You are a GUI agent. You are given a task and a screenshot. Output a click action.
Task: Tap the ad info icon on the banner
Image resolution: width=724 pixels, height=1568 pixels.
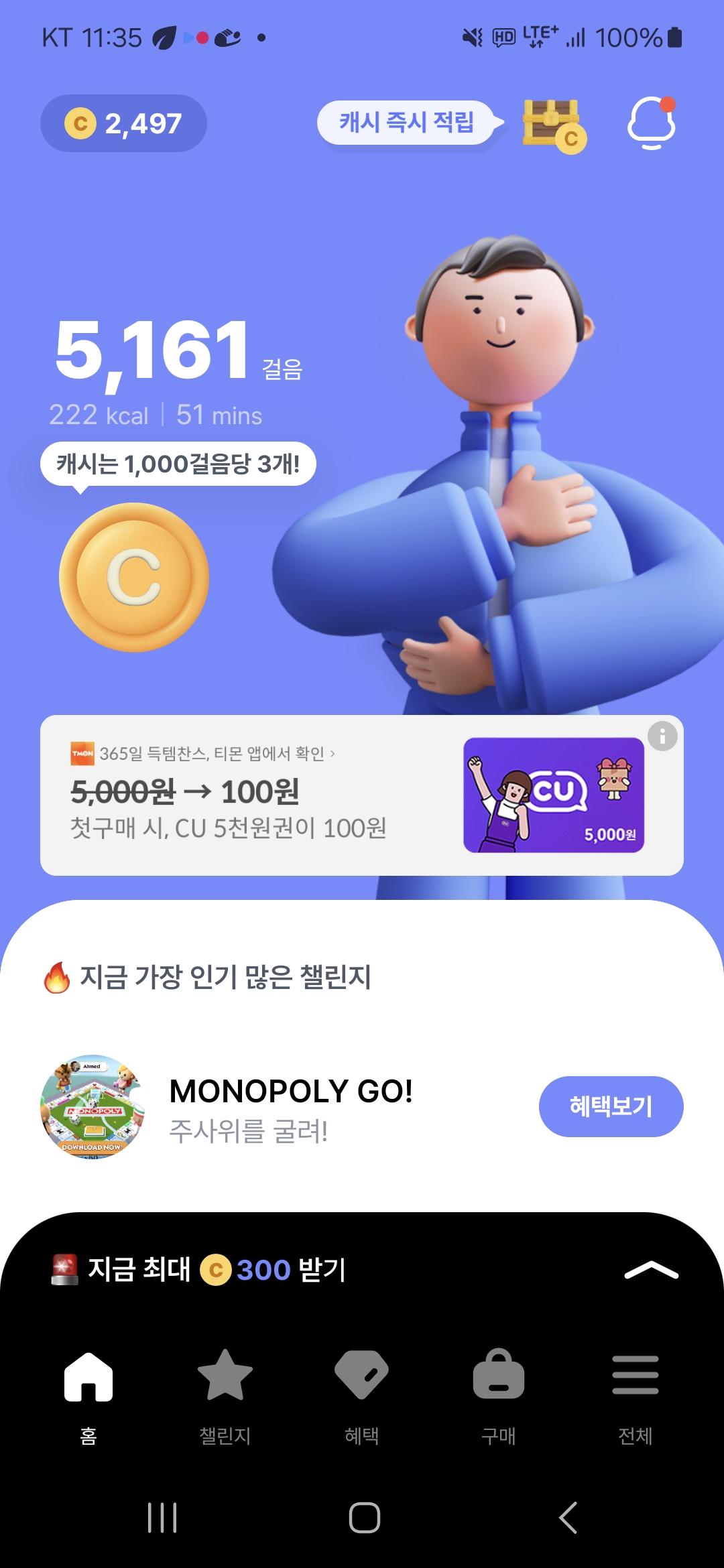tap(662, 736)
